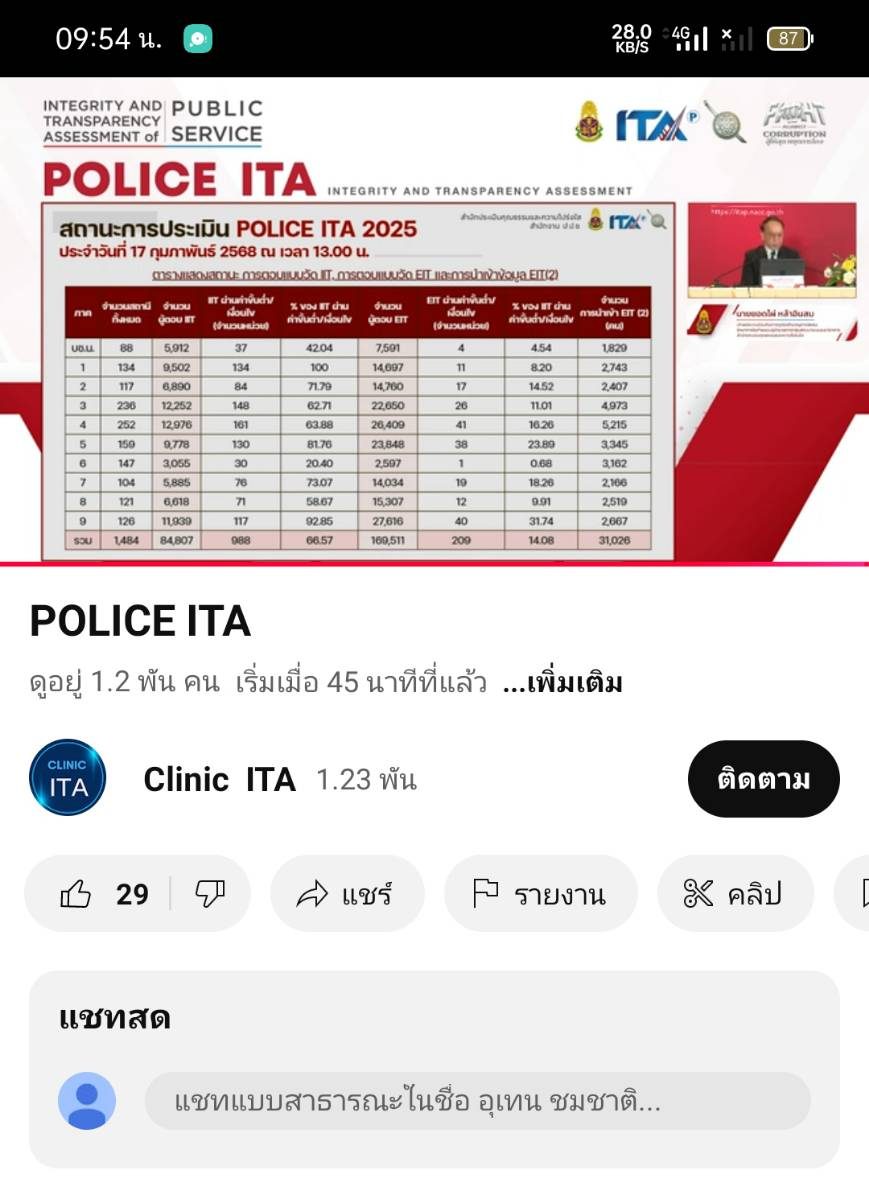The height and width of the screenshot is (1183, 869).
Task: Tap the live chat message field
Action: coord(477,1102)
